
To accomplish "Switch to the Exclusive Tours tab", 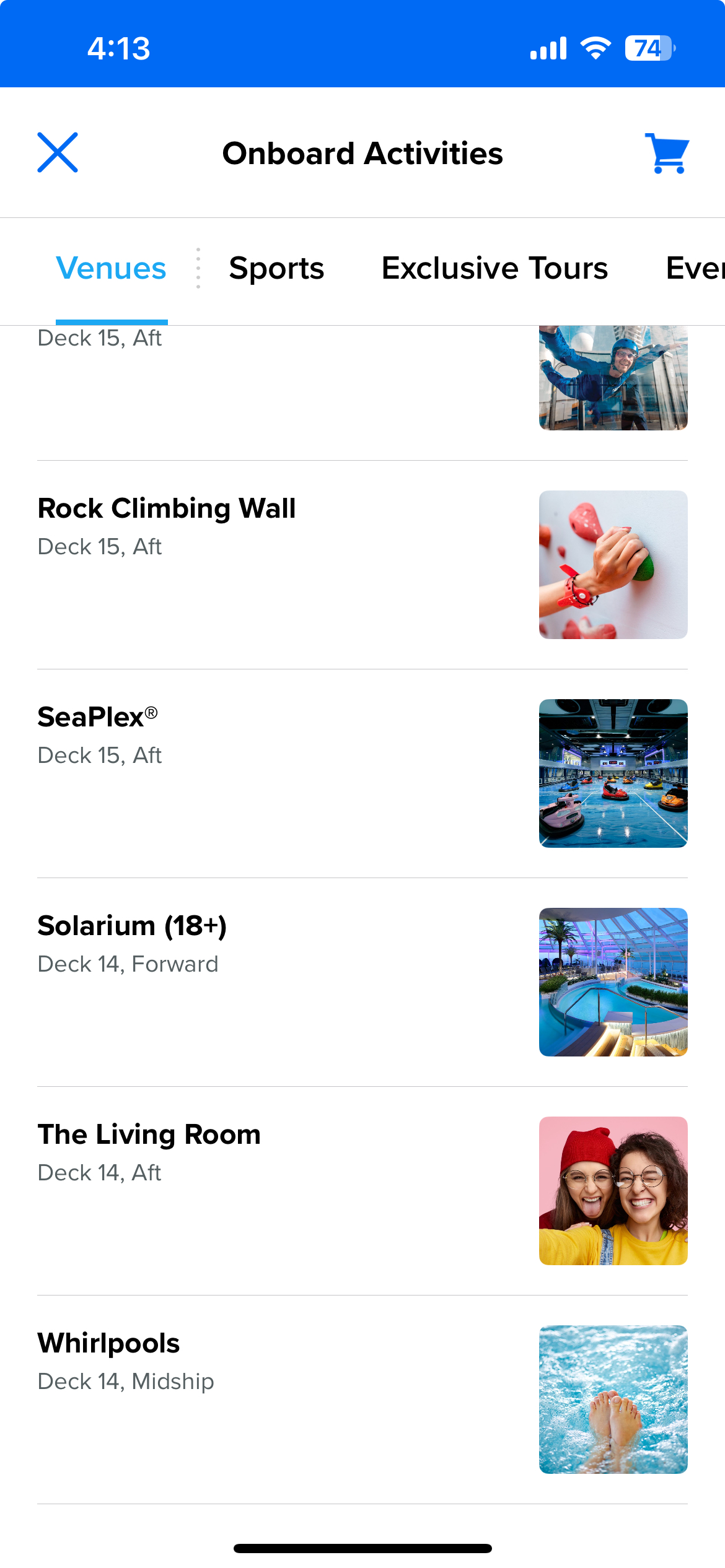I will [x=494, y=269].
